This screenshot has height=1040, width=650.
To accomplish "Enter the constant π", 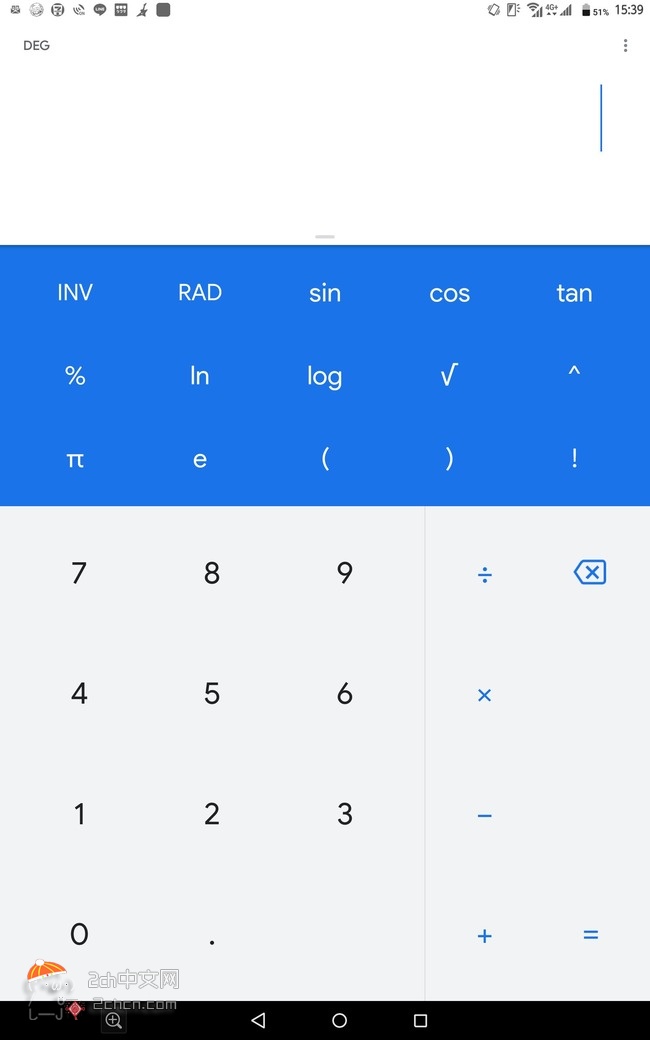I will tap(75, 459).
